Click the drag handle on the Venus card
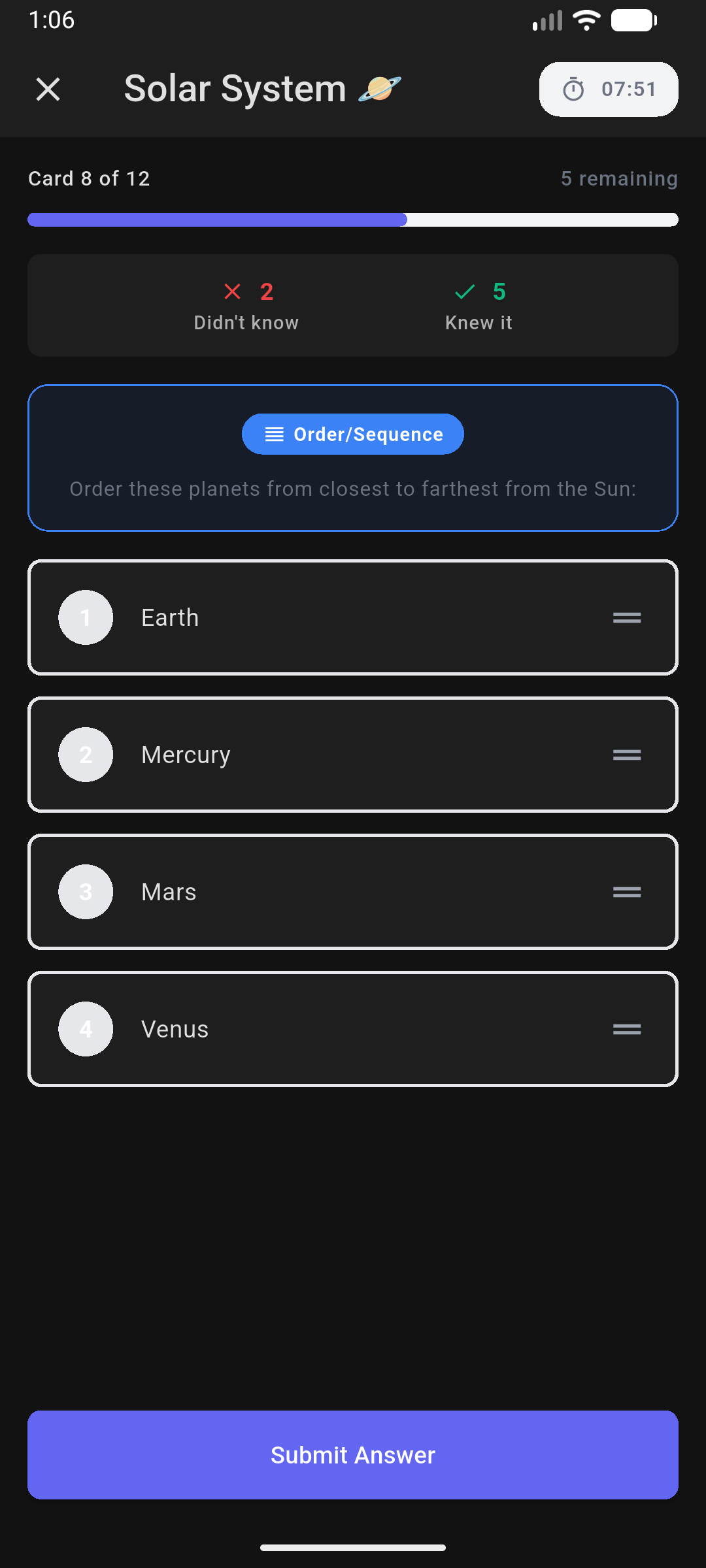The image size is (706, 1568). point(626,1029)
